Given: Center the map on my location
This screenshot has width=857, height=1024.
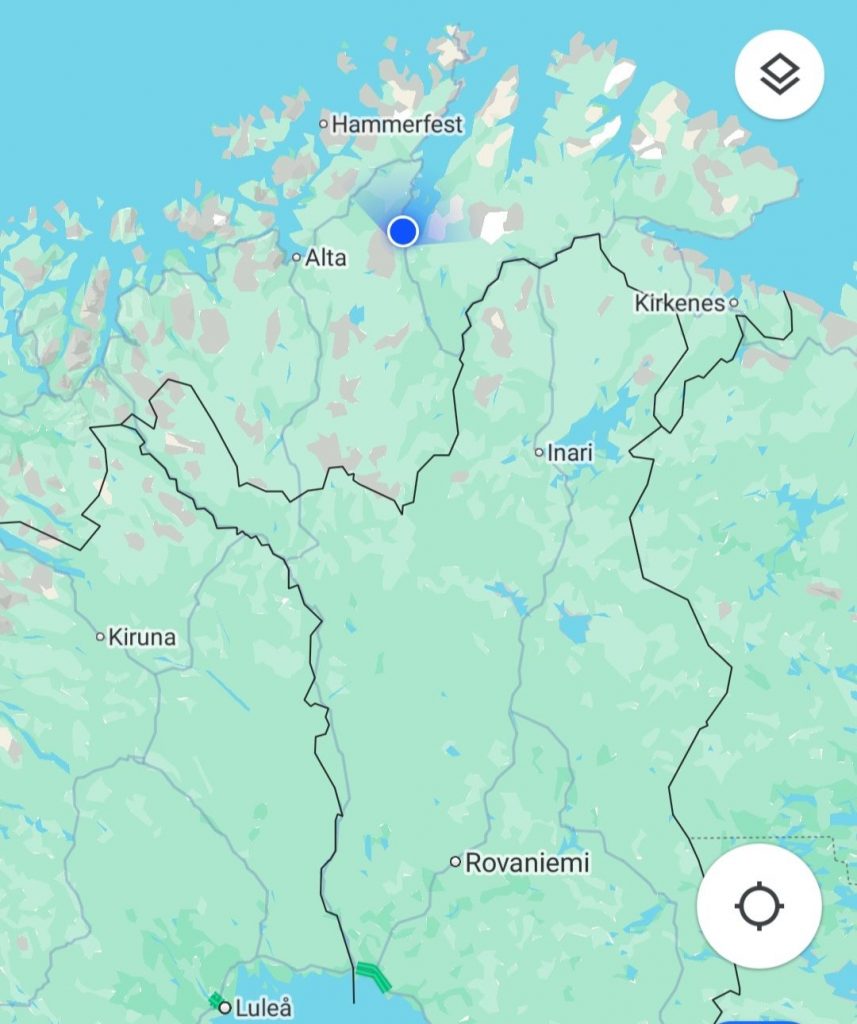Looking at the screenshot, I should pos(759,906).
